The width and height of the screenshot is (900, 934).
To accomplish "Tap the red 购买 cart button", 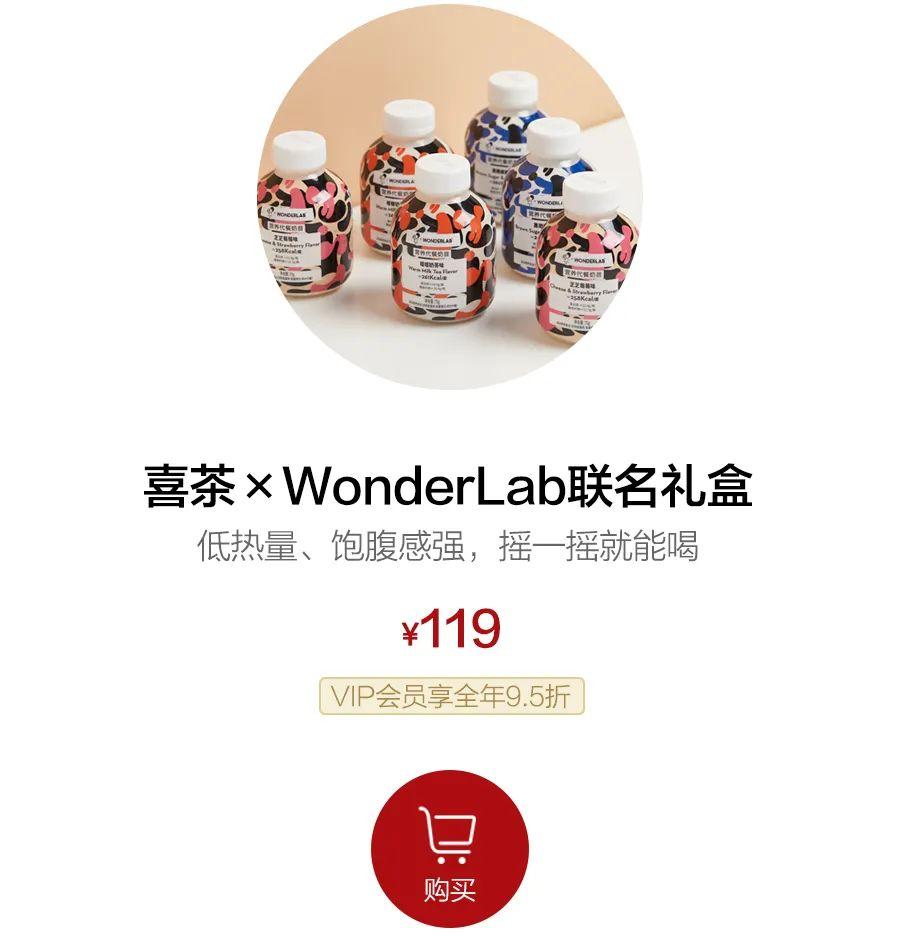I will coord(449,849).
